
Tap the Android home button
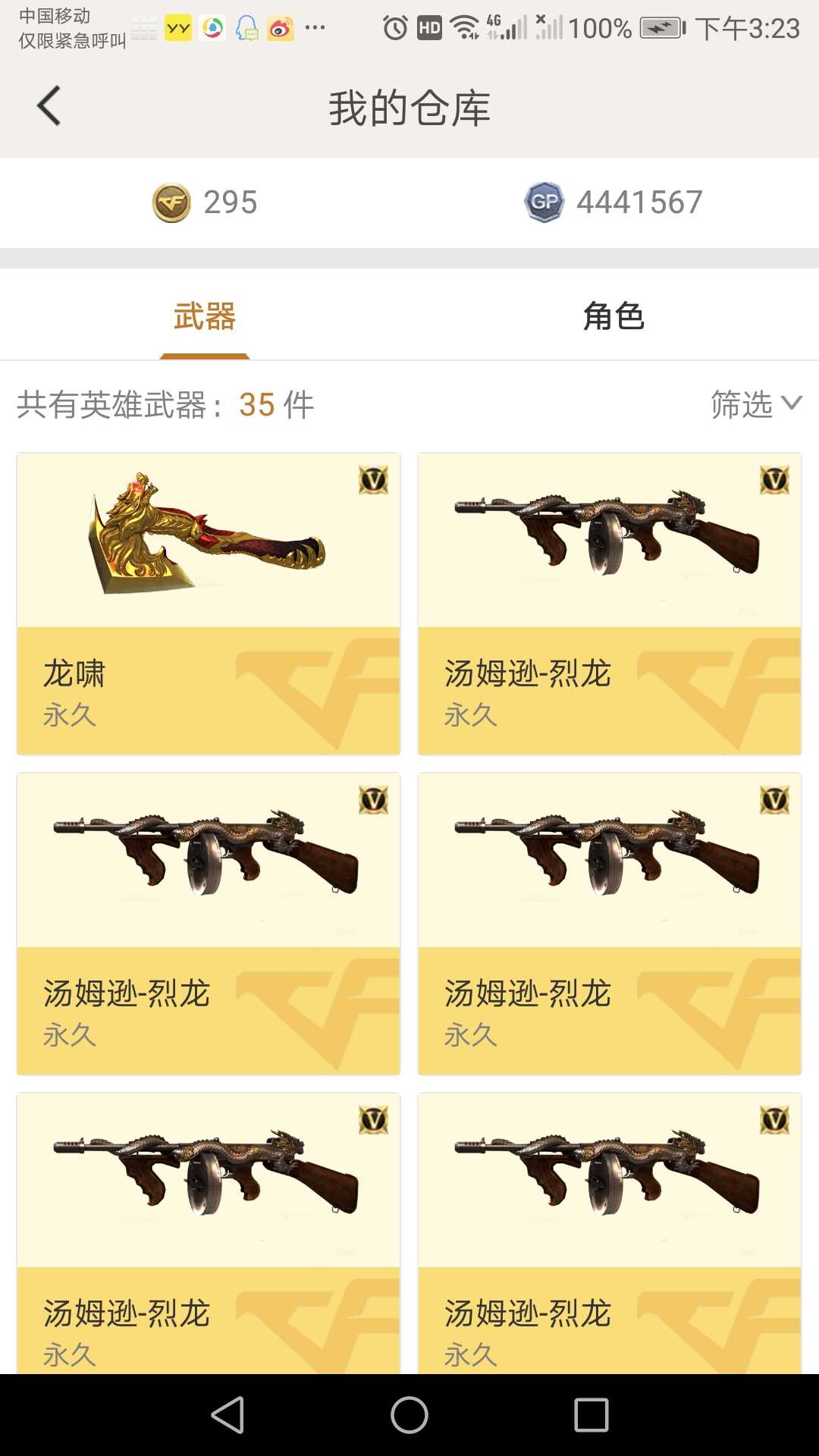click(409, 1415)
